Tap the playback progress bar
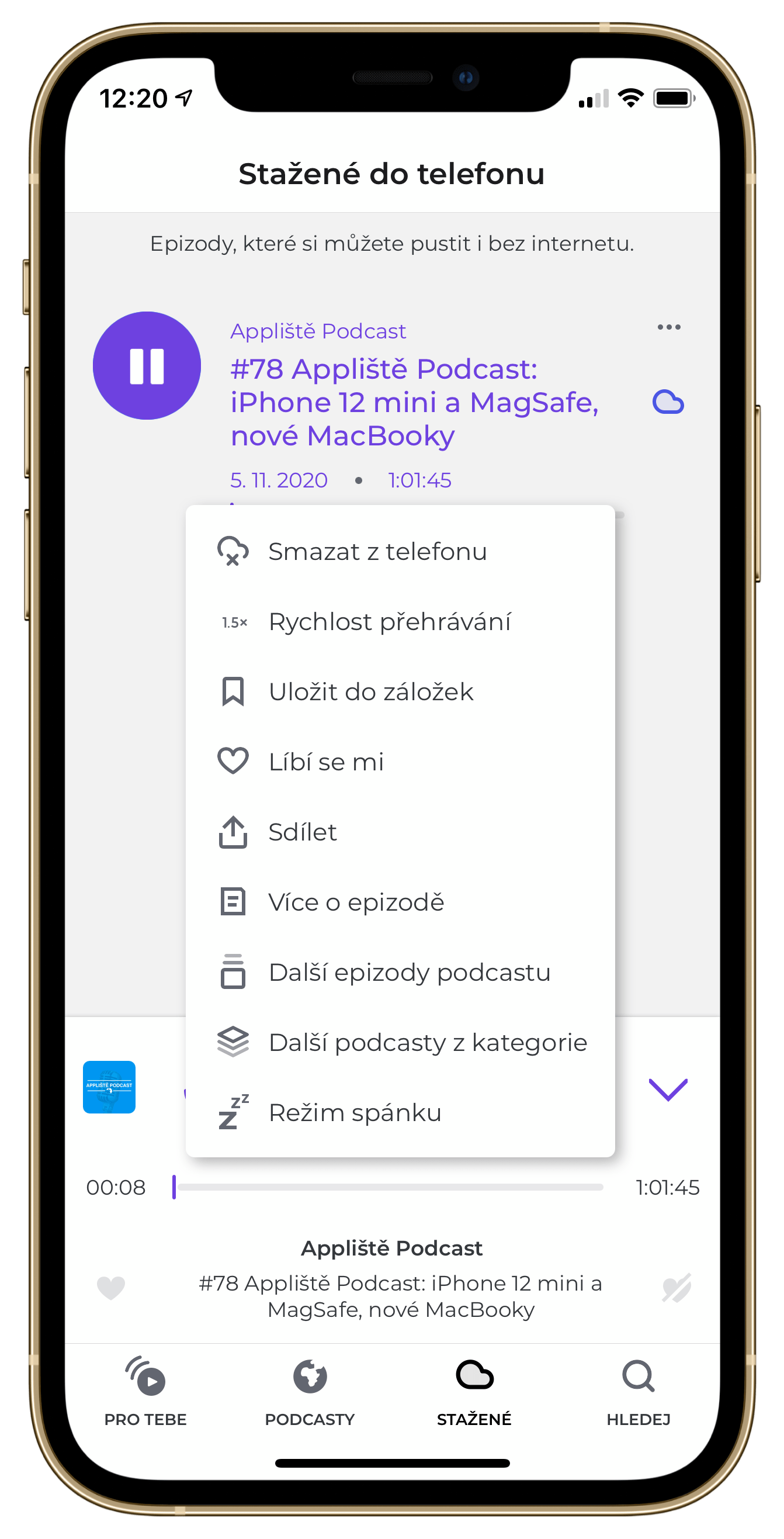 click(x=389, y=1187)
